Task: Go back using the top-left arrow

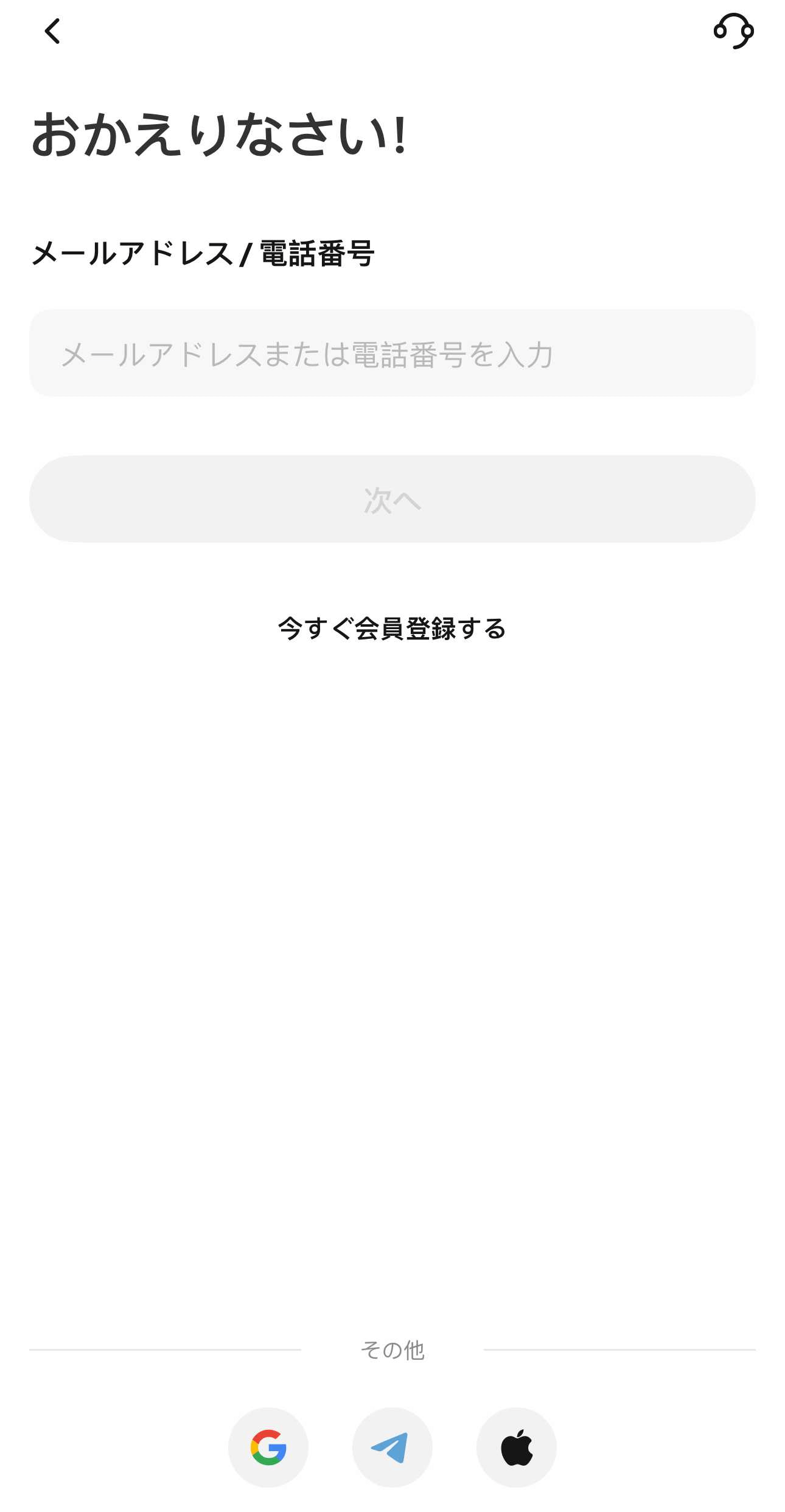Action: coord(53,31)
